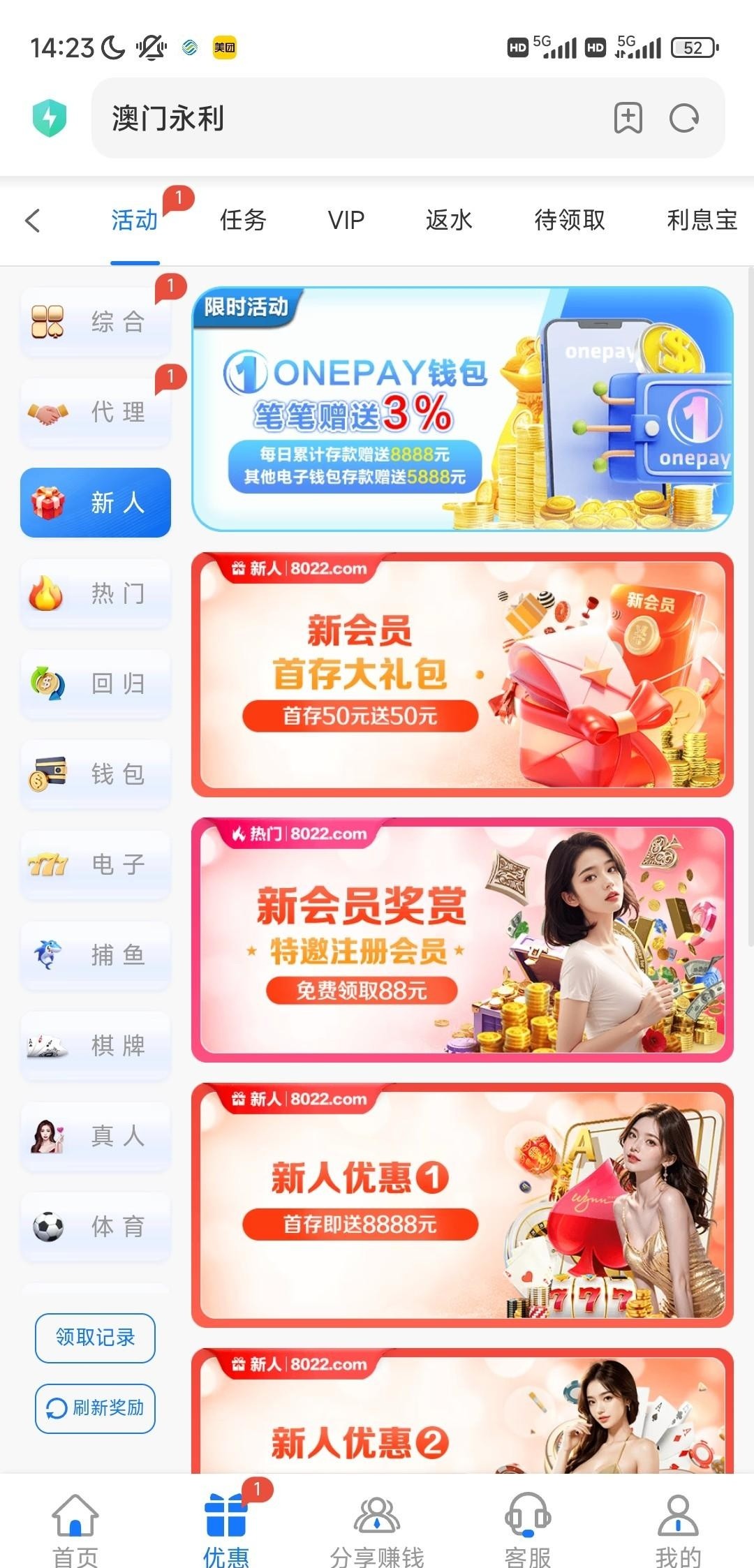Viewport: 754px width, 1568px height.
Task: Choose the 热门 category
Action: [96, 593]
